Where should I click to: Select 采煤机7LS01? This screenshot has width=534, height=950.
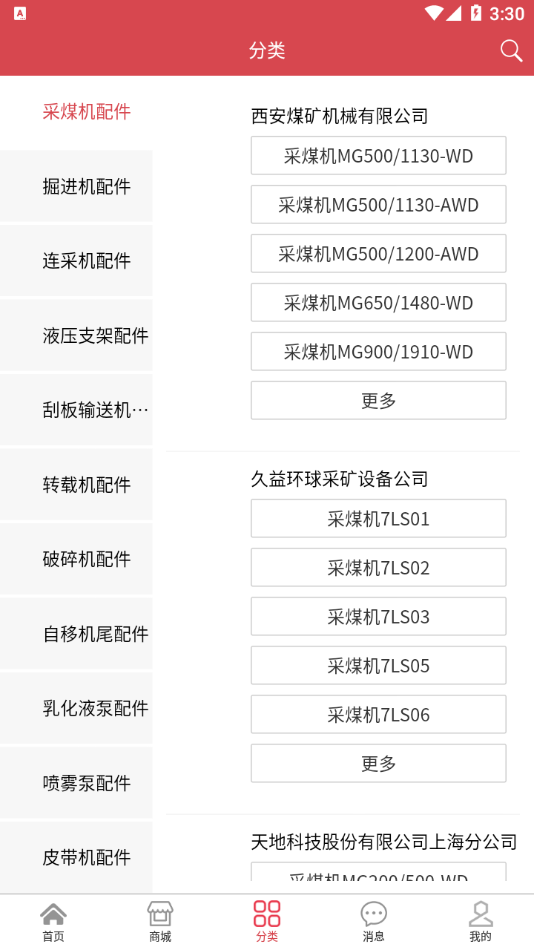click(x=378, y=519)
